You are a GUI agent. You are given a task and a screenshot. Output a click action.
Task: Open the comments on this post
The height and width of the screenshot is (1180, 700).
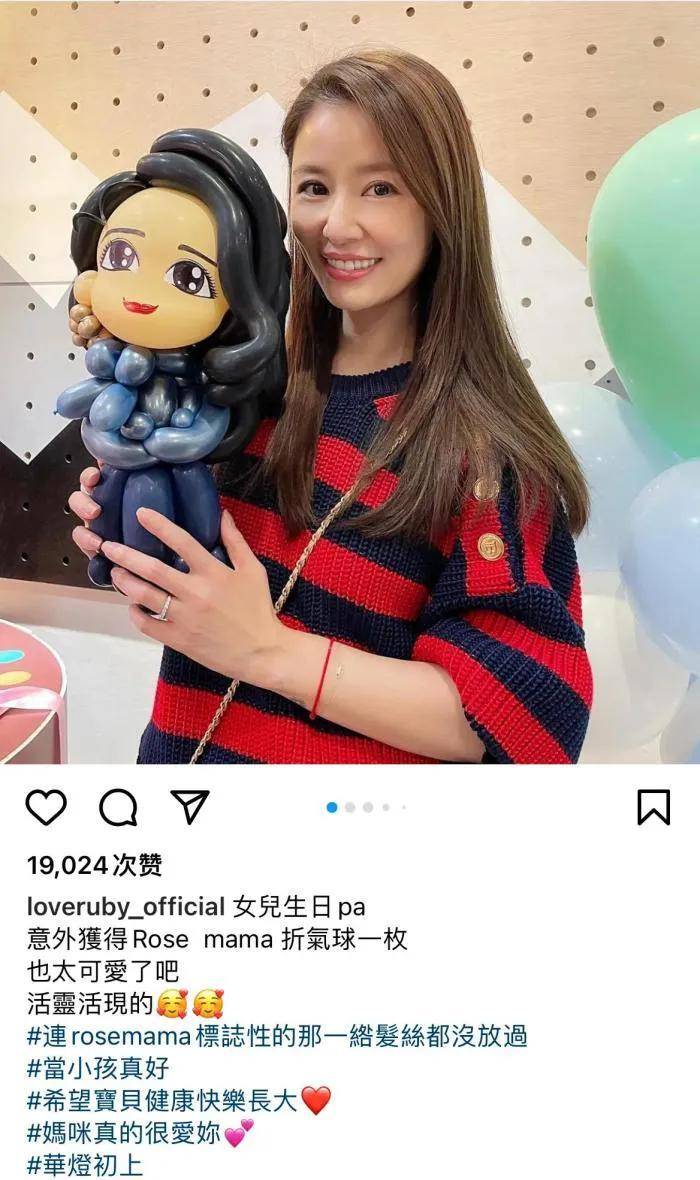[x=118, y=806]
